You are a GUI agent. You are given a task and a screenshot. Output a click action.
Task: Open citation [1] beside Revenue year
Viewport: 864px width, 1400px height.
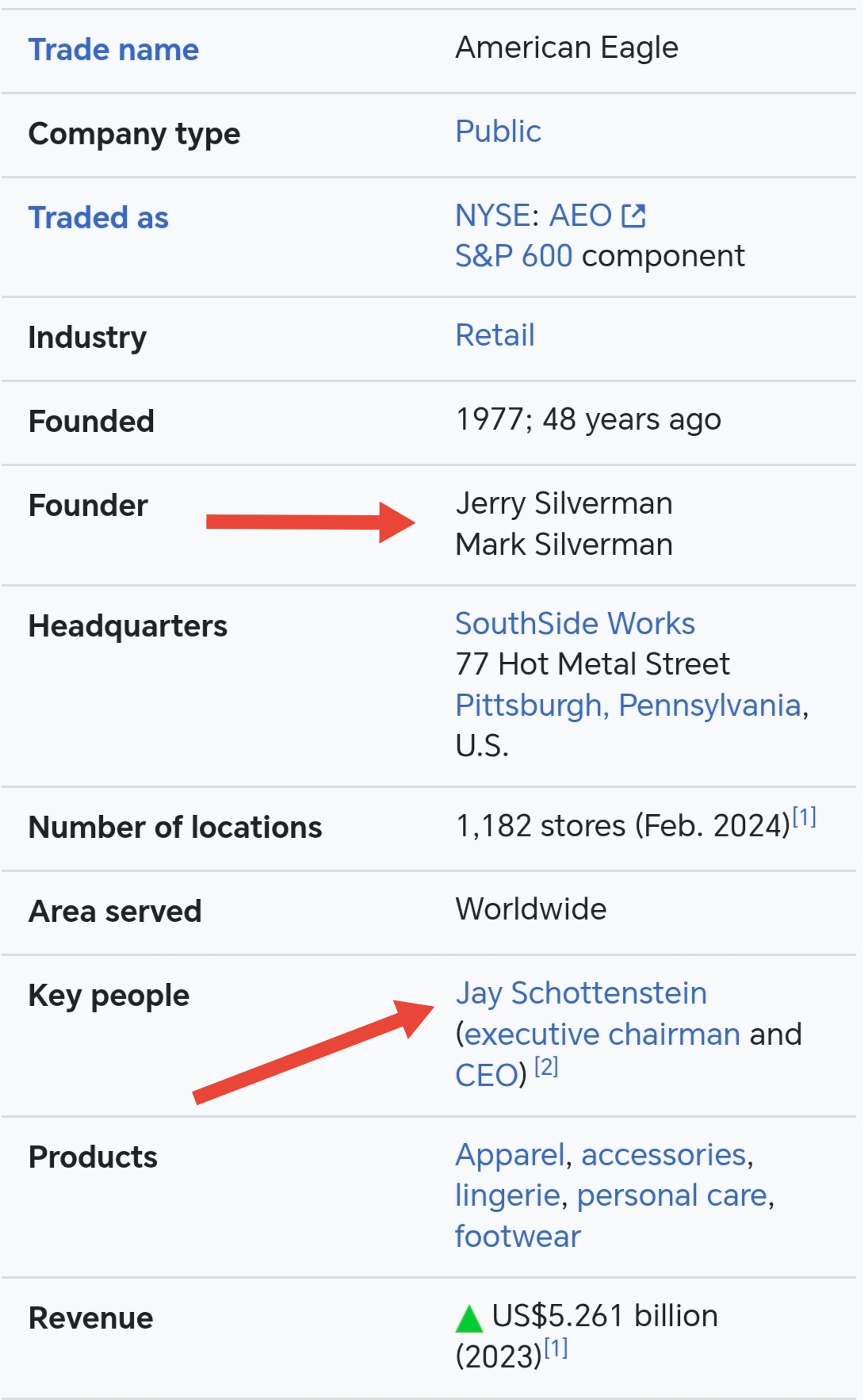(556, 1348)
